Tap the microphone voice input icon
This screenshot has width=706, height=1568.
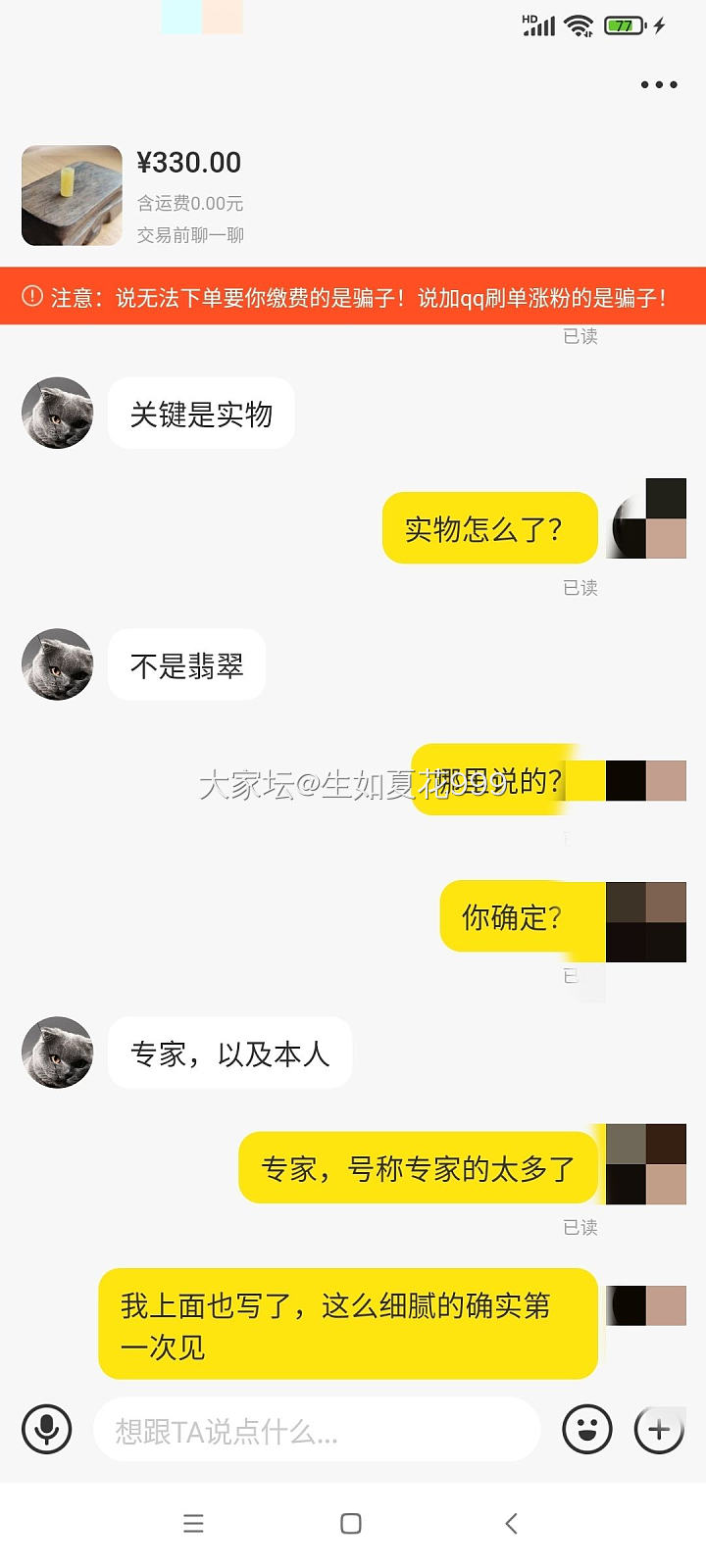click(46, 1430)
